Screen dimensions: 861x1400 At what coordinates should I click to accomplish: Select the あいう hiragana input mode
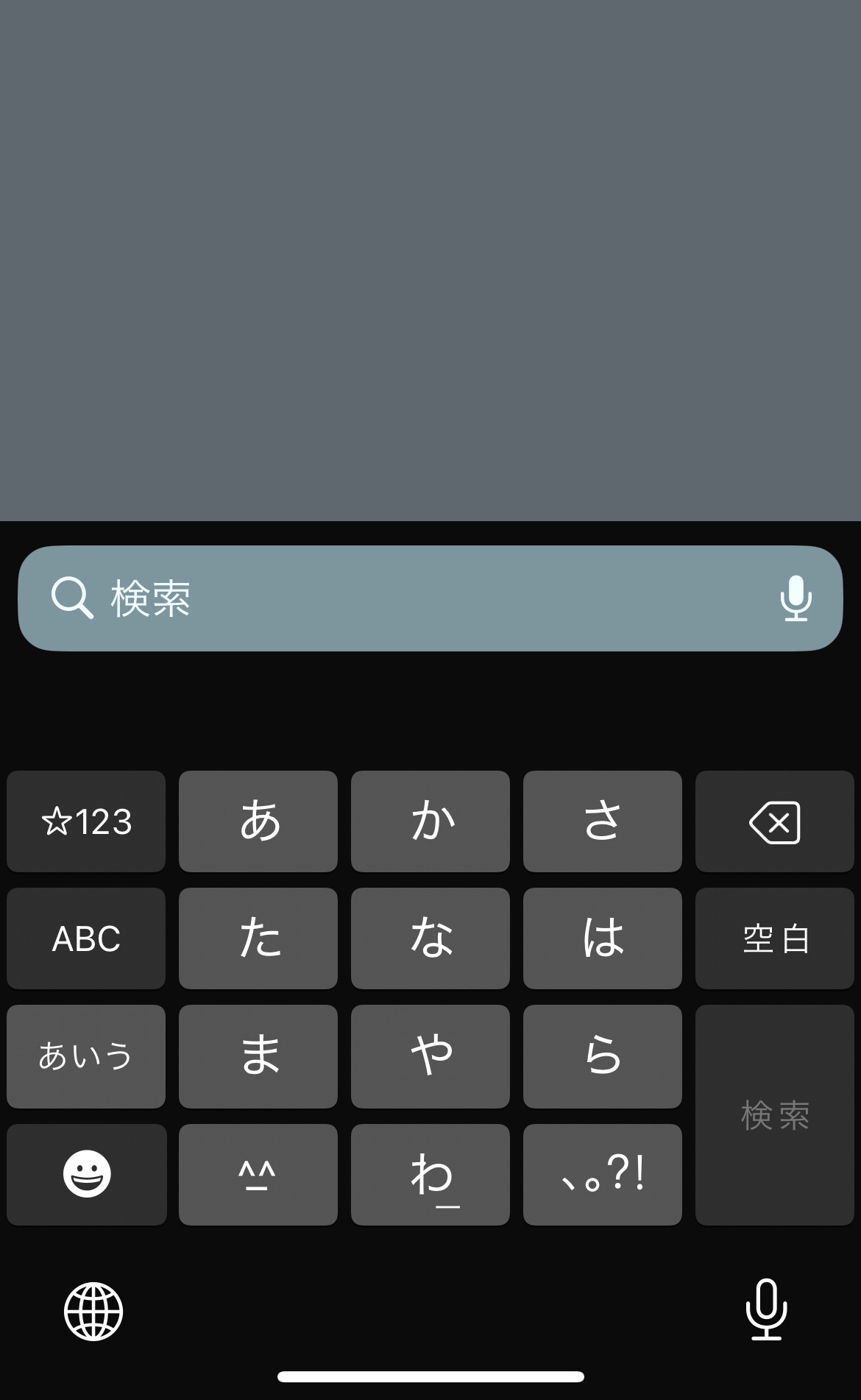[x=86, y=1056]
